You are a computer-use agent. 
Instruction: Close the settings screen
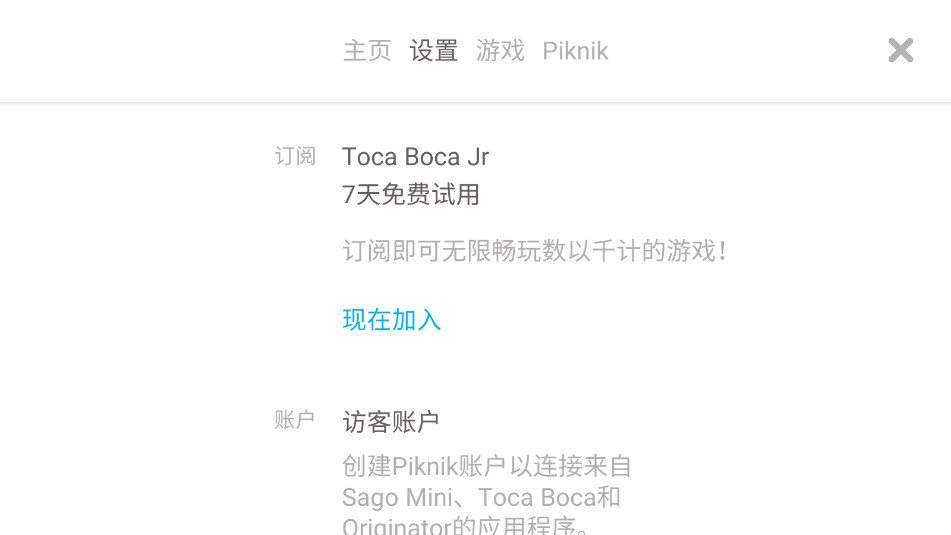[x=900, y=50]
